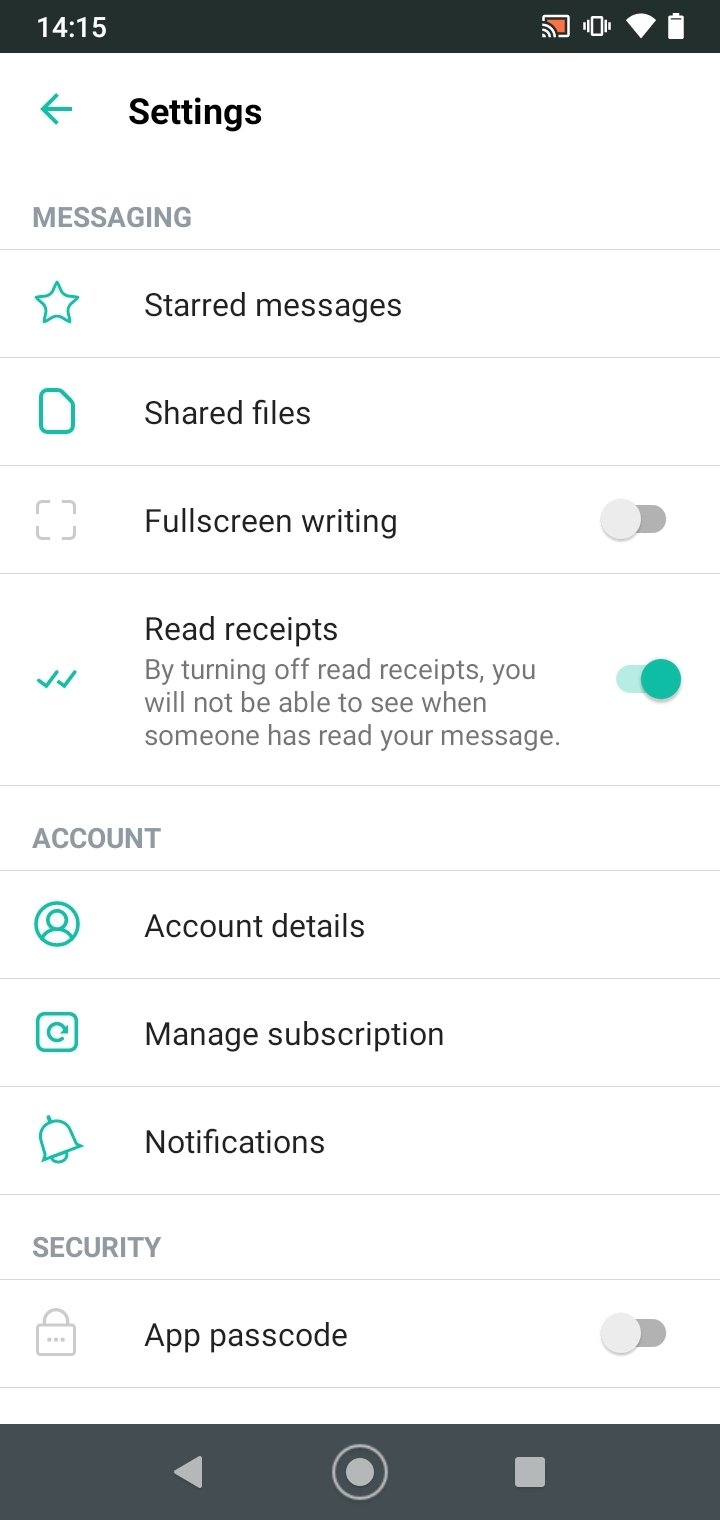Open Starred messages
The height and width of the screenshot is (1520, 720).
[x=272, y=305]
